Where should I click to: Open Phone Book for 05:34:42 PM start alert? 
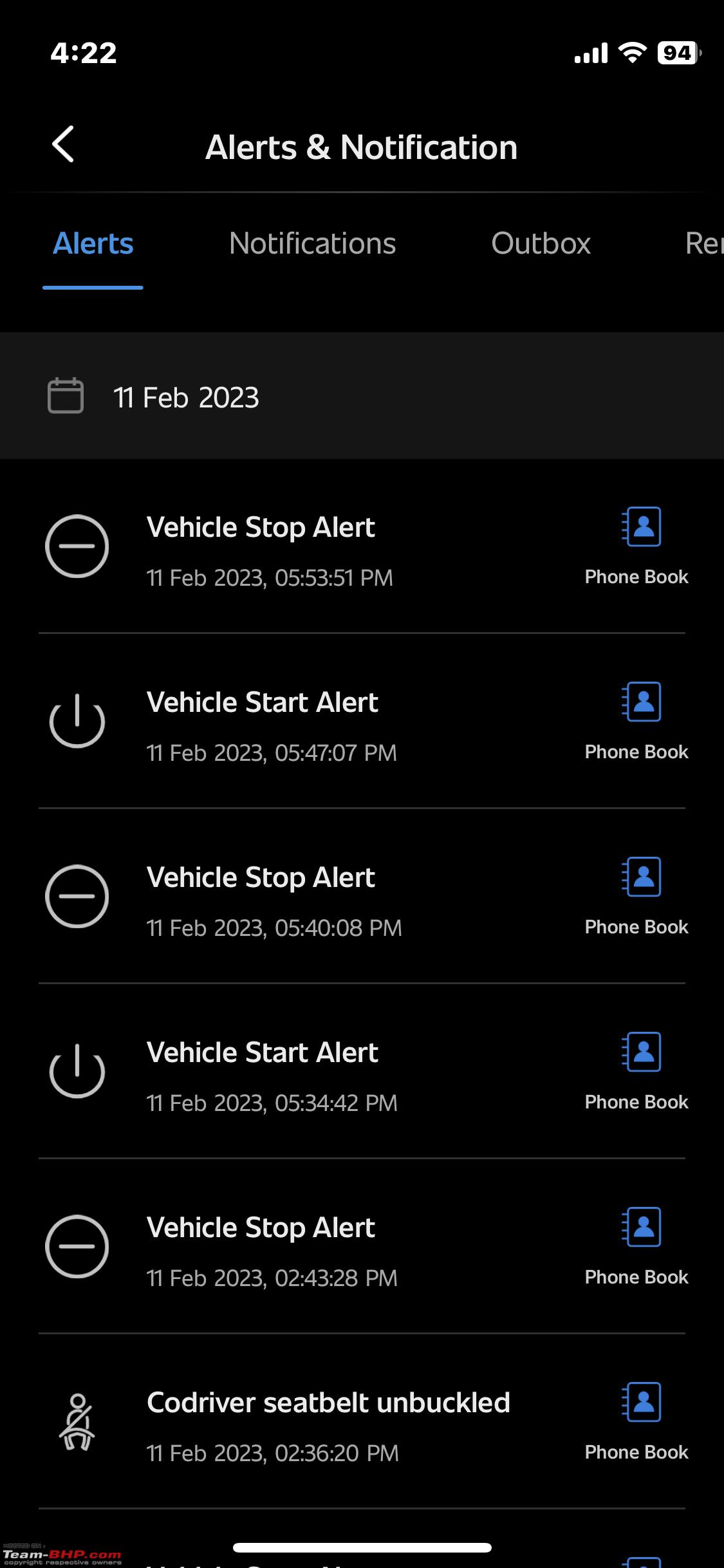[636, 1072]
